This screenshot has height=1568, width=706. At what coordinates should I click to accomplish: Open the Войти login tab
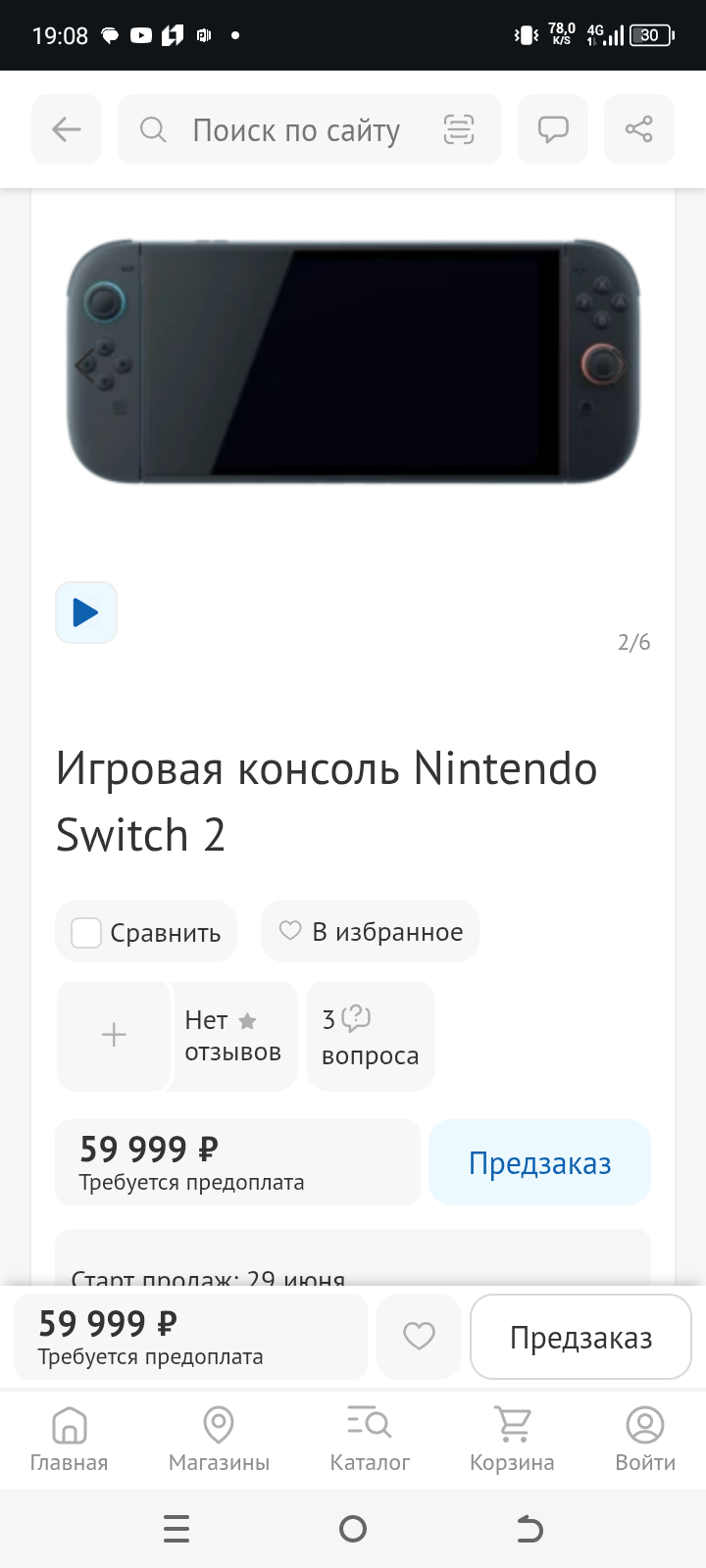(x=645, y=1439)
